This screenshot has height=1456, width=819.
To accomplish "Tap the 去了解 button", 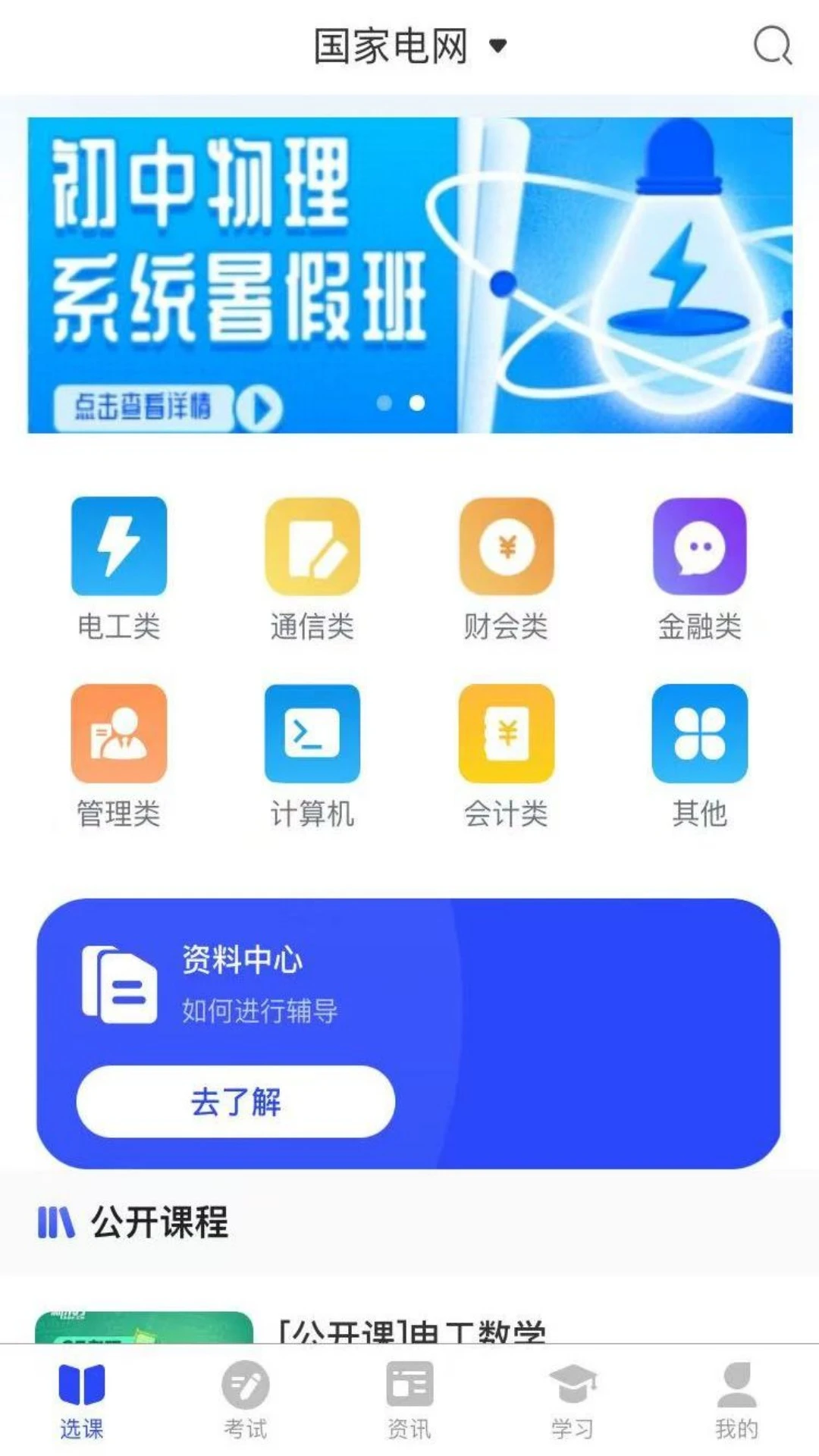I will [236, 1101].
